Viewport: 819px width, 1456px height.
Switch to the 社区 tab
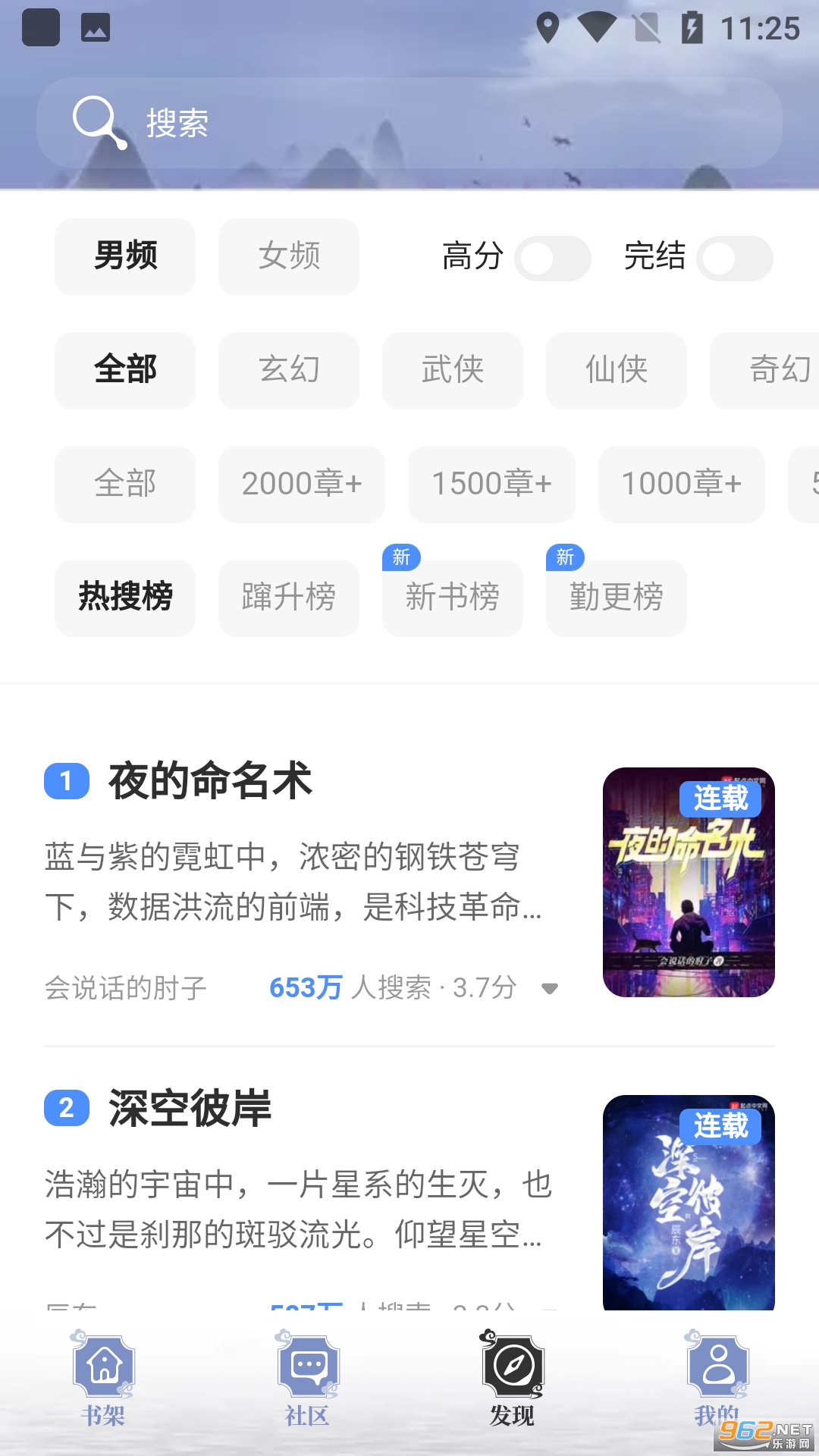(308, 1380)
